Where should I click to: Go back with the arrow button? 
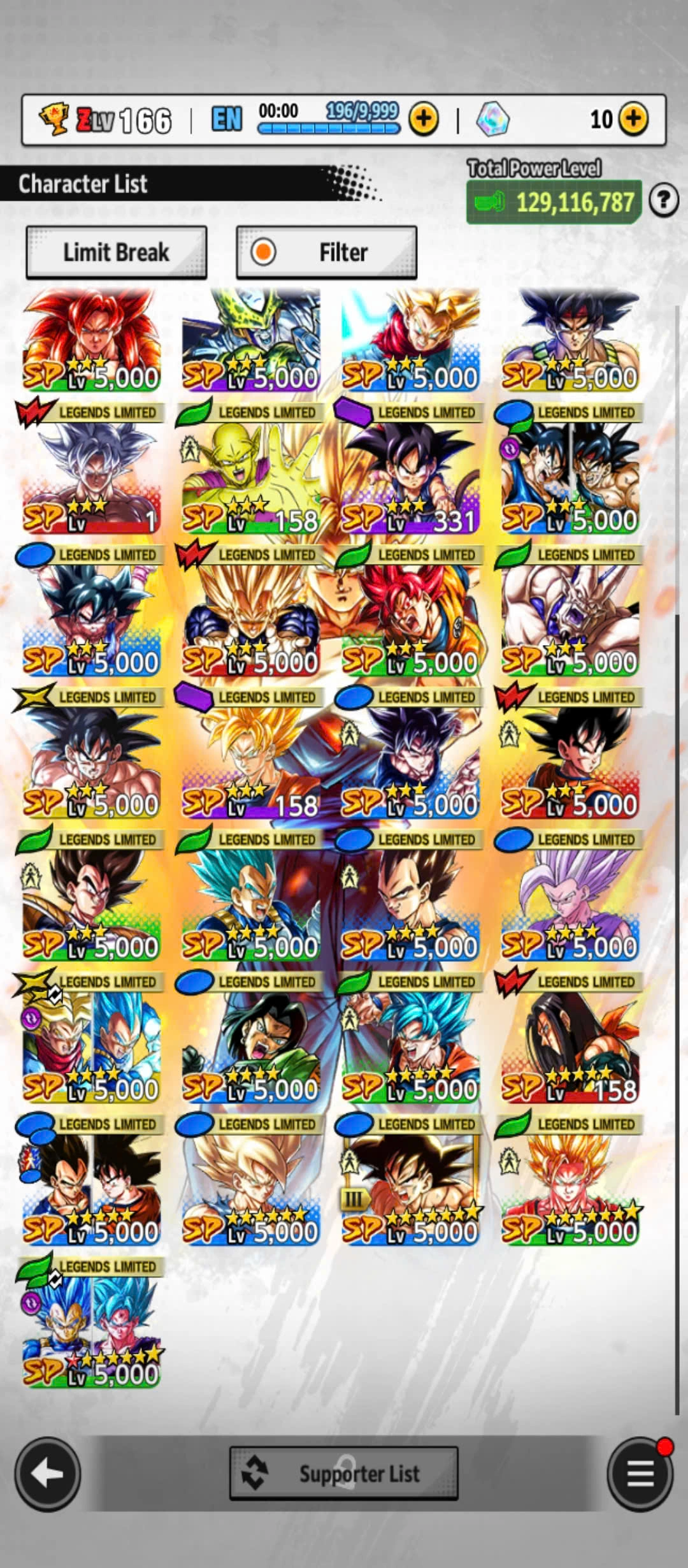coord(48,1474)
